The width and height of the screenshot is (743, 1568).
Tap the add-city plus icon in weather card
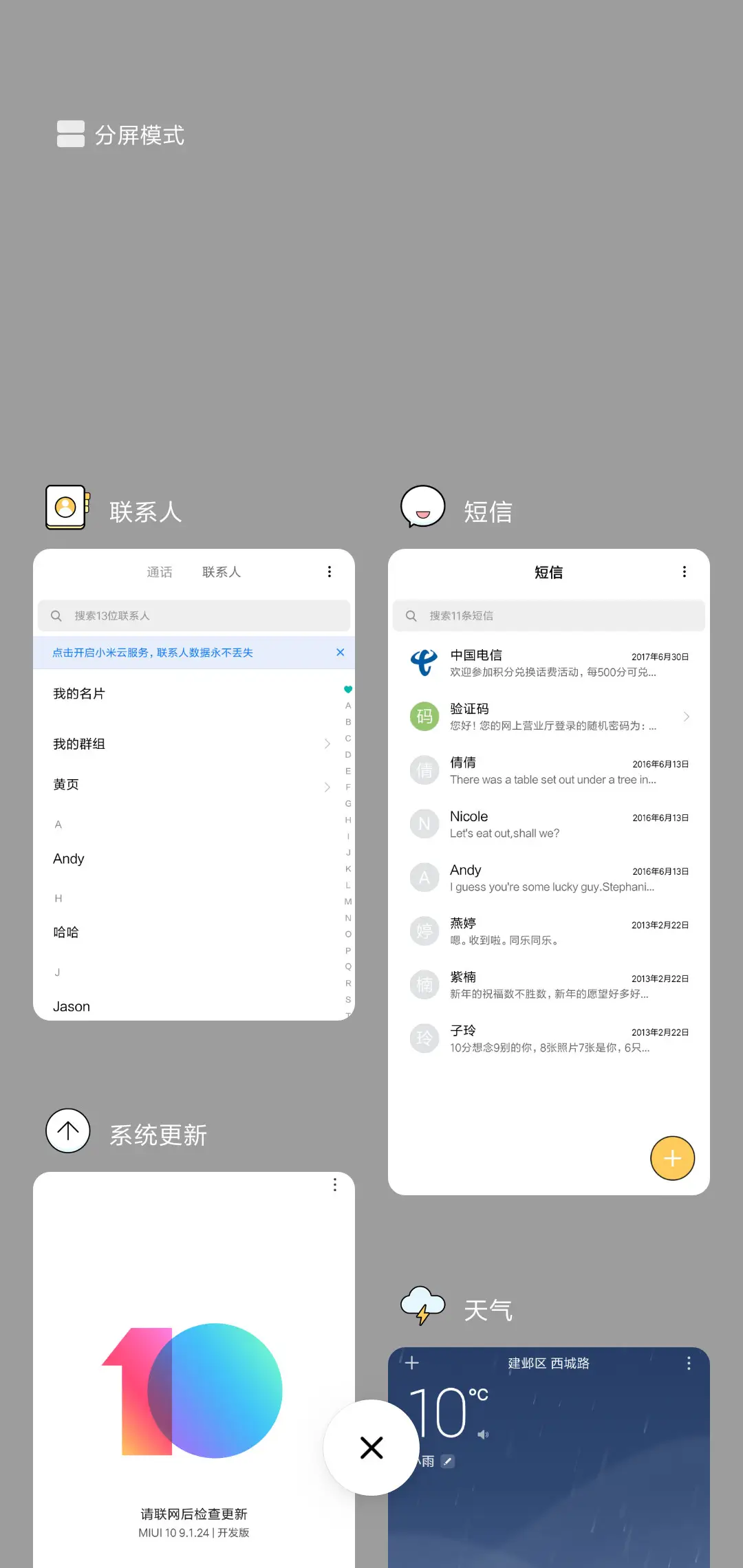pos(411,1364)
